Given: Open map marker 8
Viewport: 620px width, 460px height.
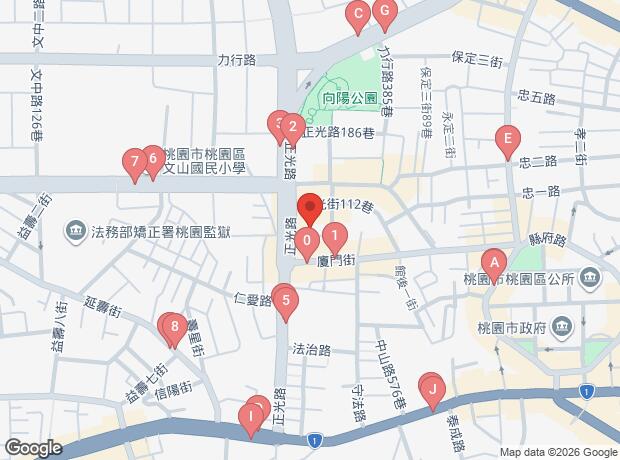Looking at the screenshot, I should pyautogui.click(x=175, y=326).
